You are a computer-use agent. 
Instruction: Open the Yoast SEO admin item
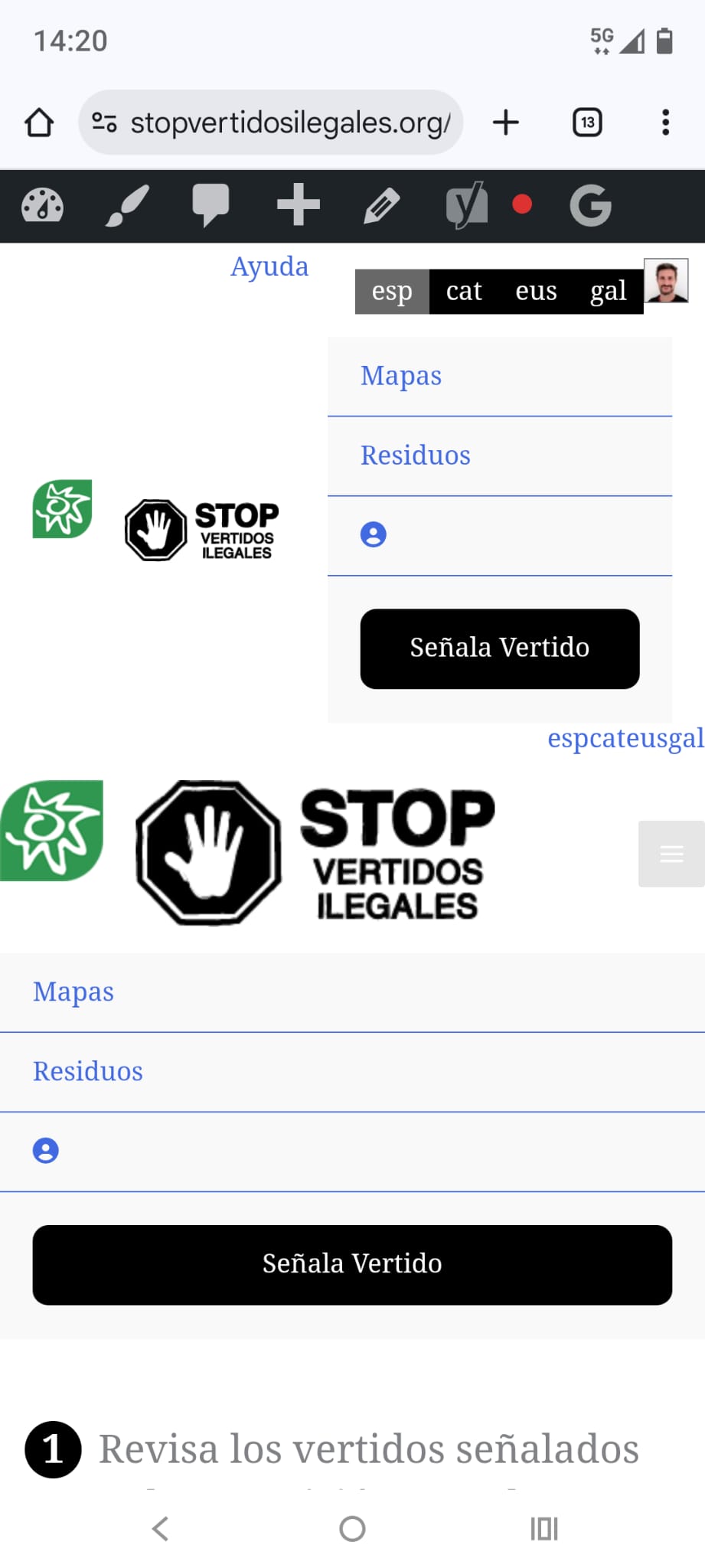[467, 205]
